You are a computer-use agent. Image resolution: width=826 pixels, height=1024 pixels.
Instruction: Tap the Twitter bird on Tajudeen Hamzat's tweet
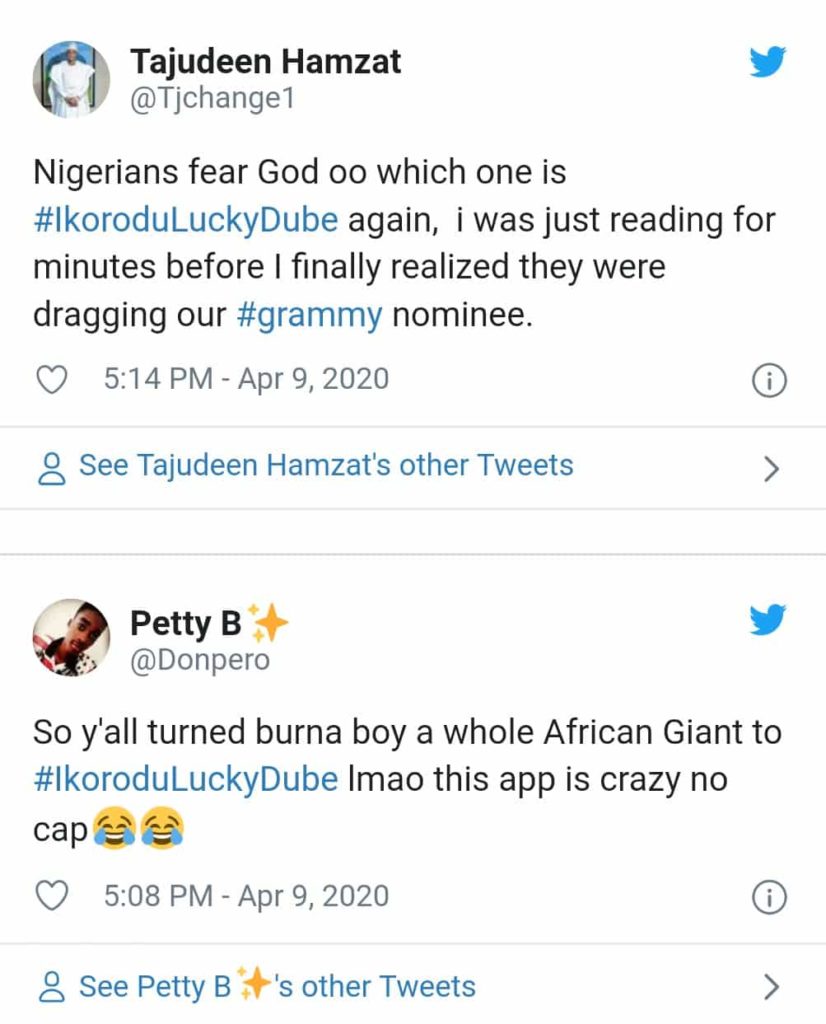[x=768, y=63]
